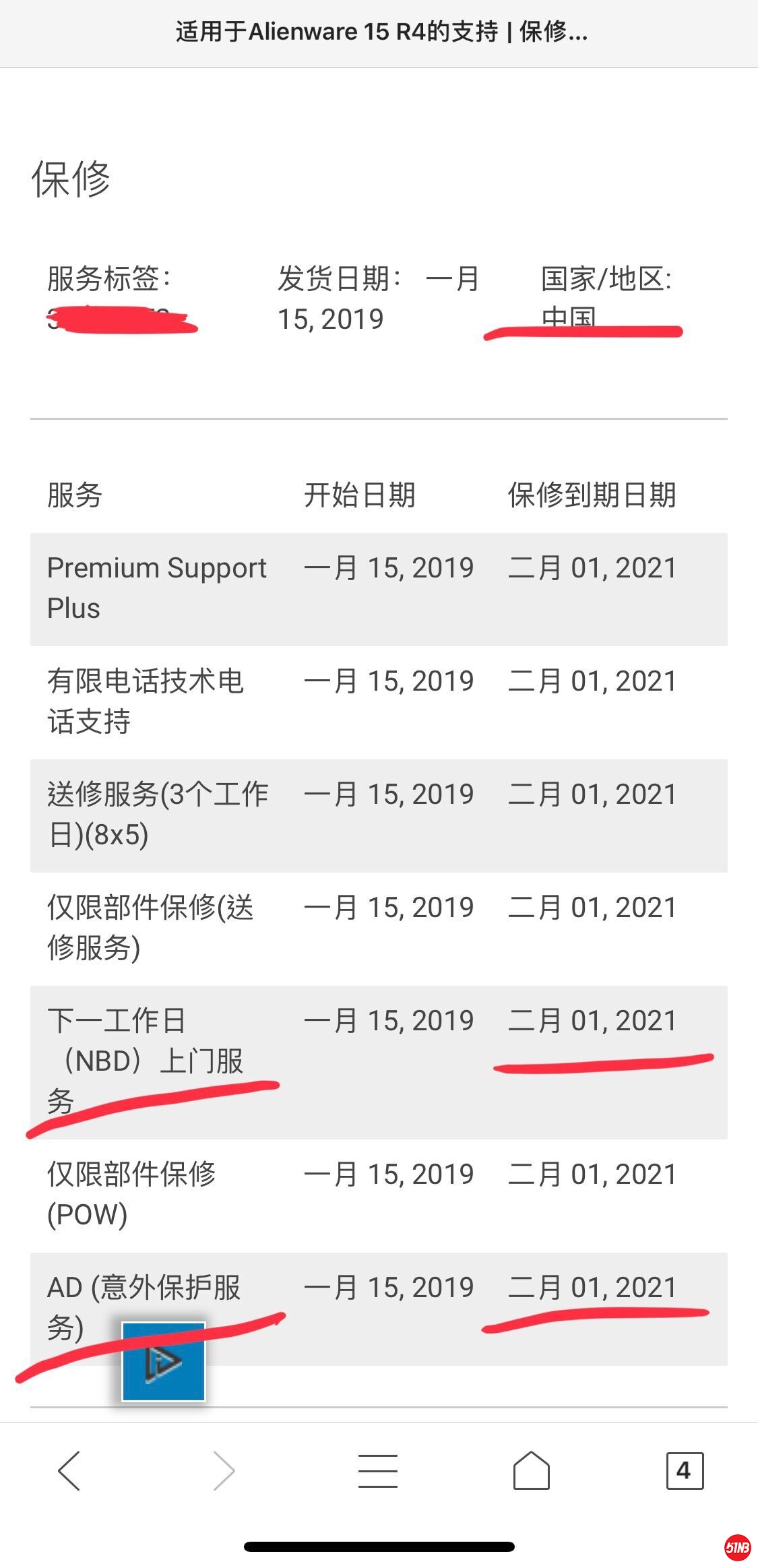Open the browser menu
The image size is (758, 1568).
tap(377, 1470)
